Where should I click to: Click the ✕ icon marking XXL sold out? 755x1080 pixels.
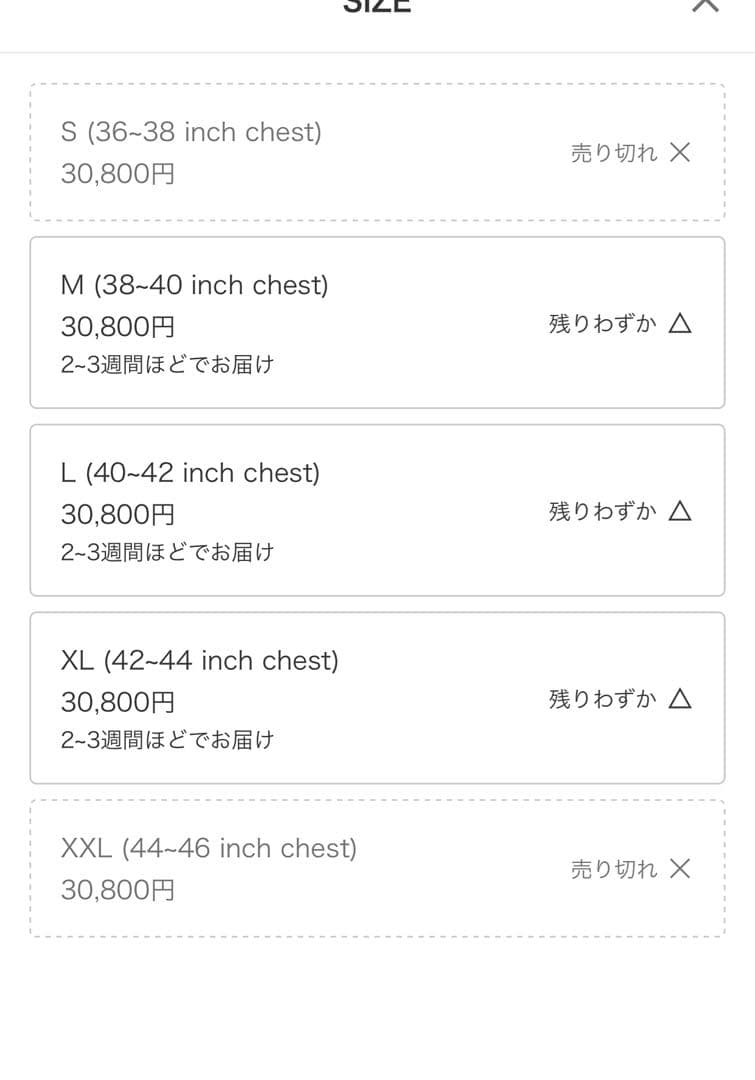point(680,869)
